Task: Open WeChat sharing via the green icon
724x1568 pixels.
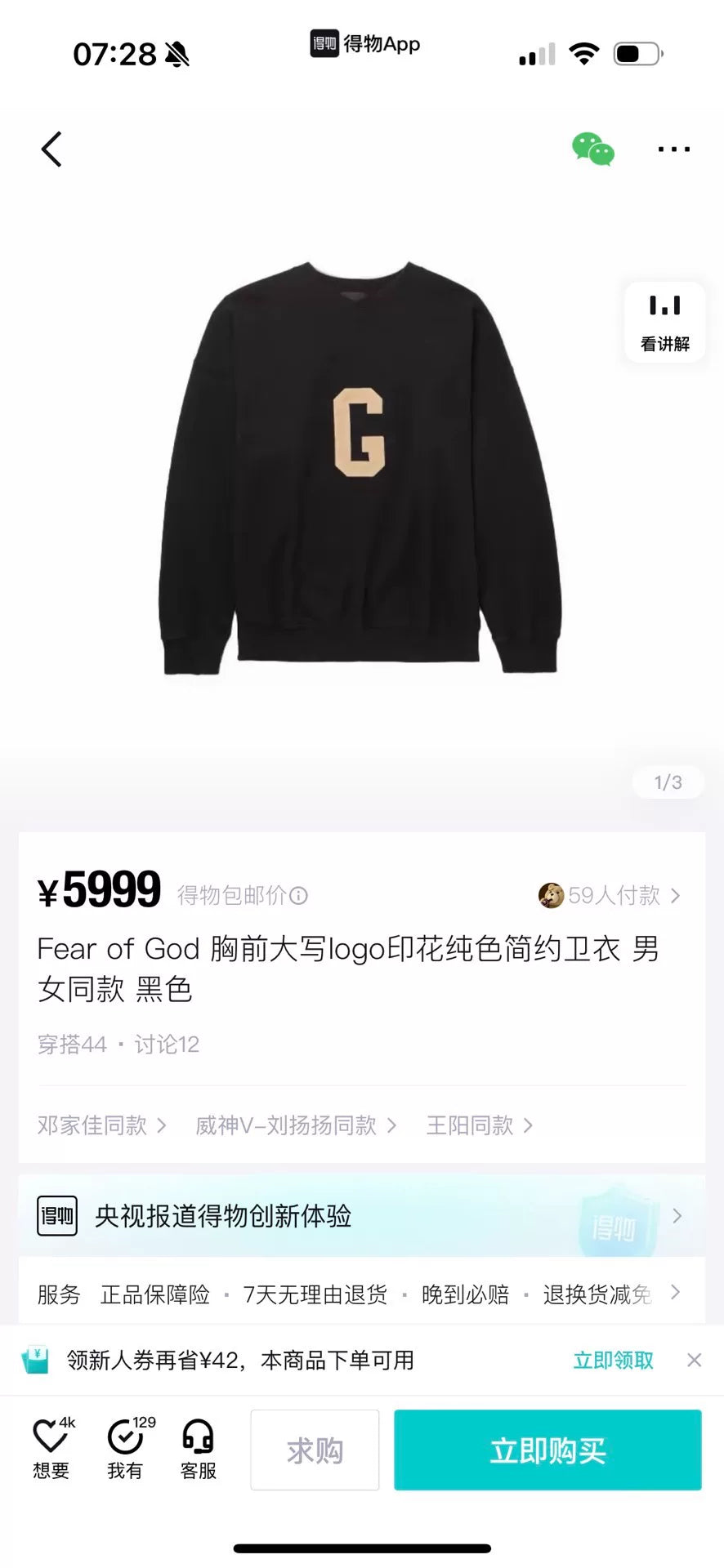Action: click(x=594, y=149)
